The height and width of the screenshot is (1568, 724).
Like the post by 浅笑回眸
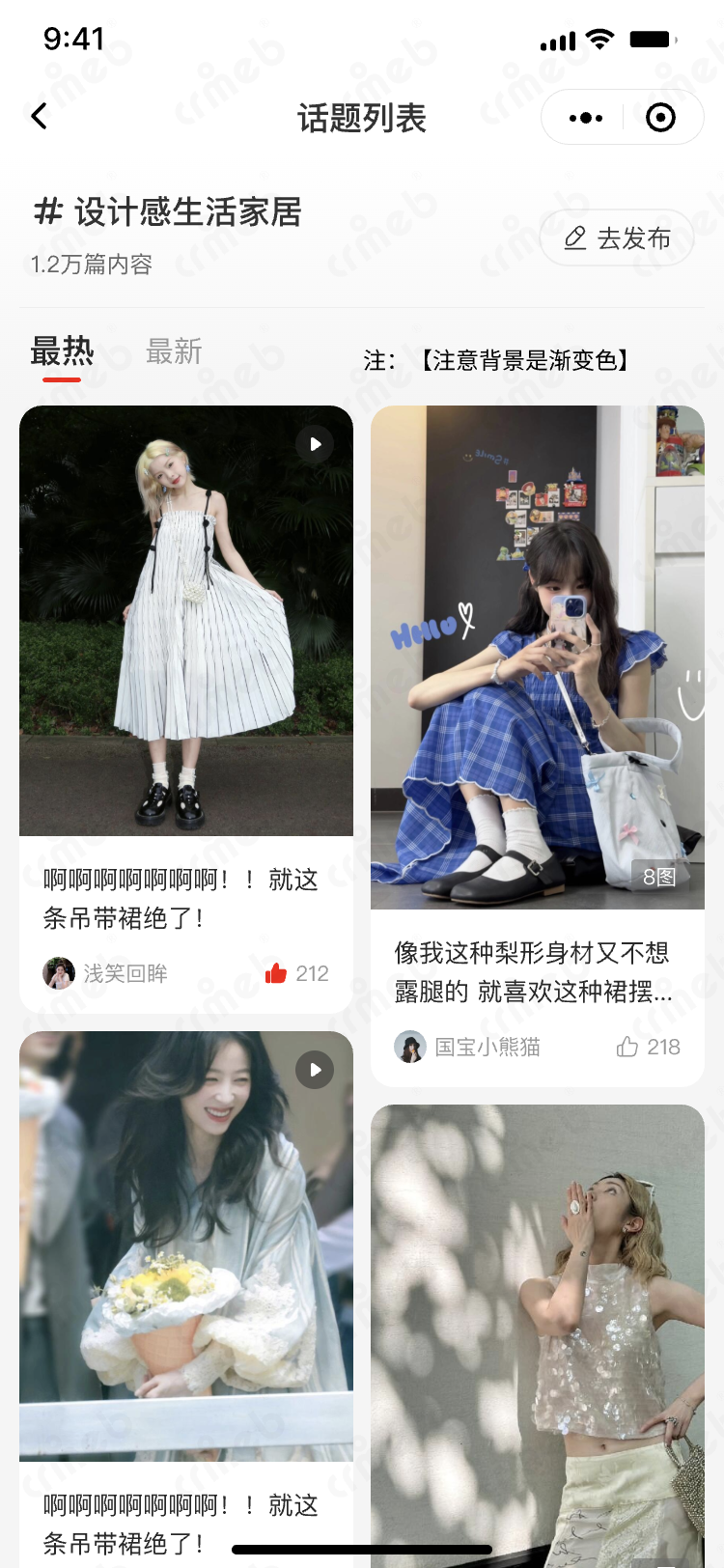coord(277,973)
